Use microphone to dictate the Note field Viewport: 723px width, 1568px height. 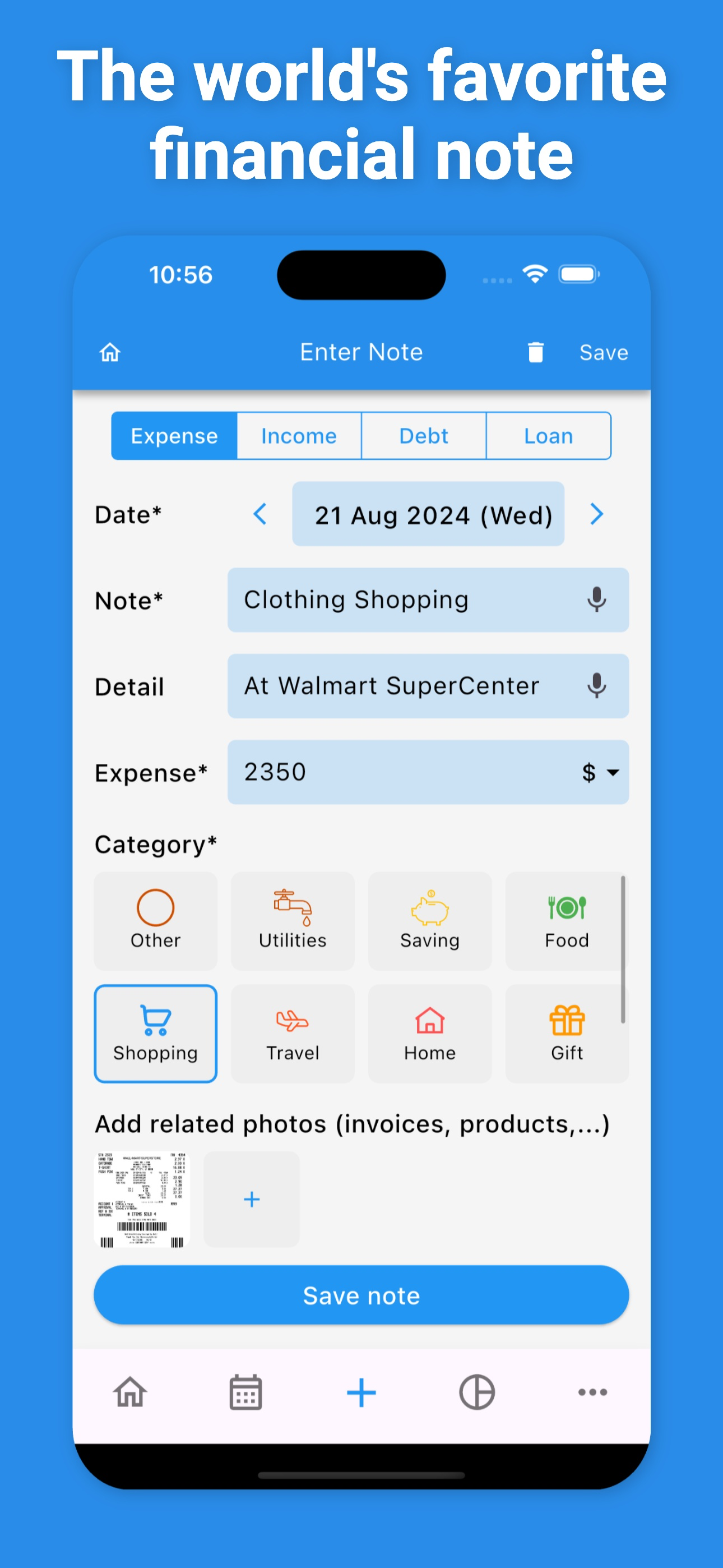pos(596,600)
